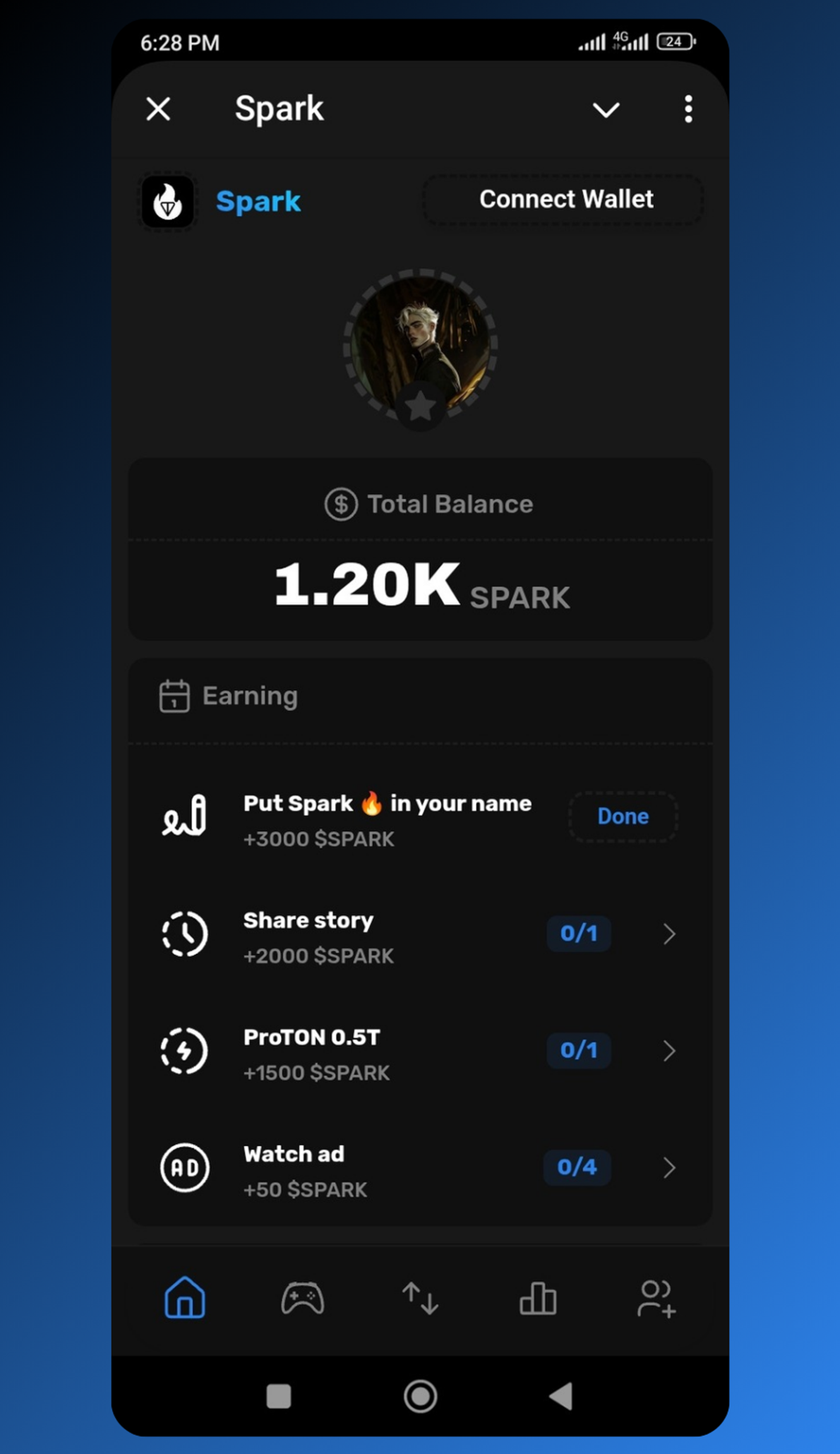Collapse the app with the down chevron
This screenshot has height=1454, width=840.
coord(606,110)
